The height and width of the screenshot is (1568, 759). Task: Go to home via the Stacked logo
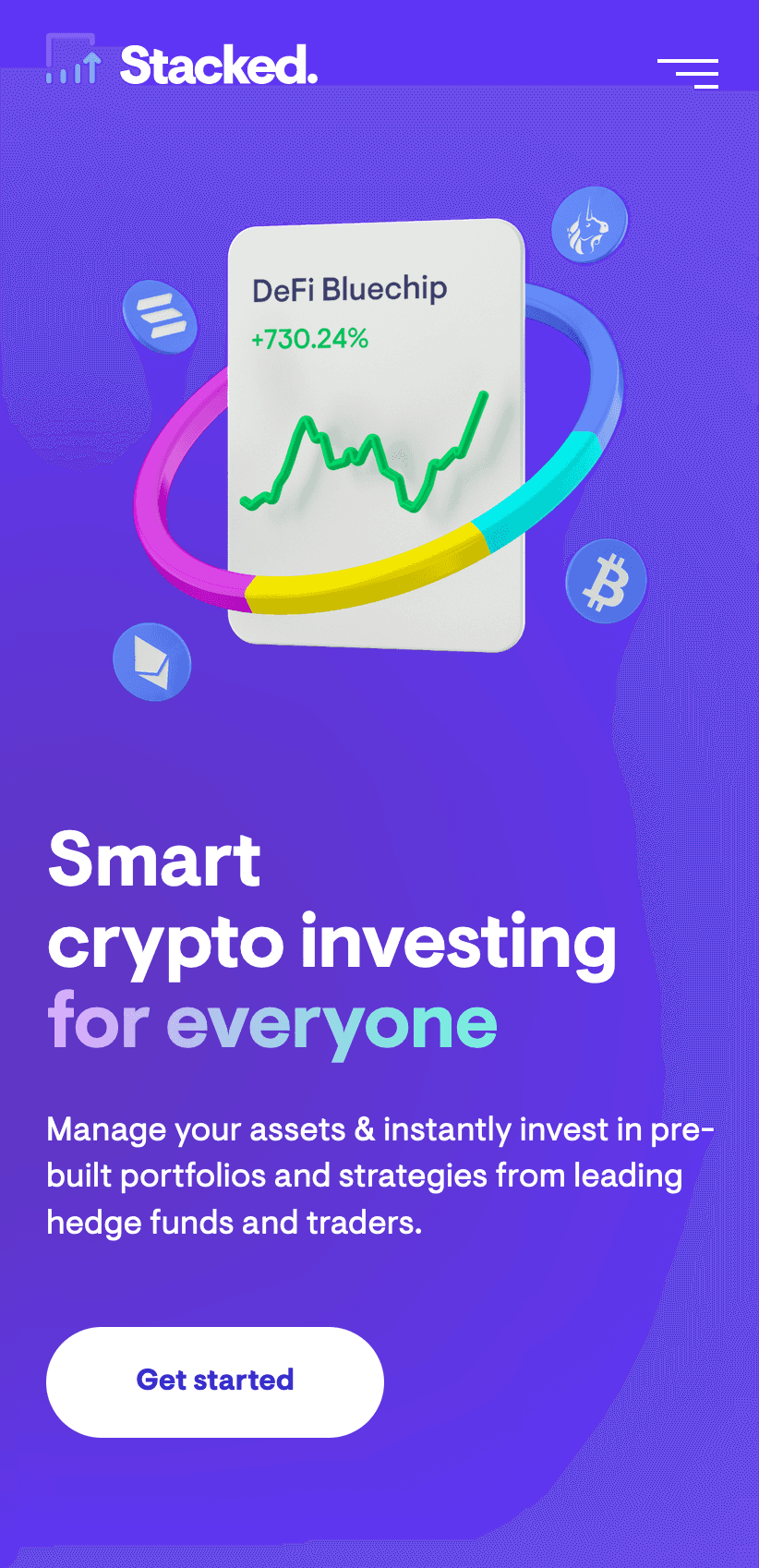pos(182,65)
